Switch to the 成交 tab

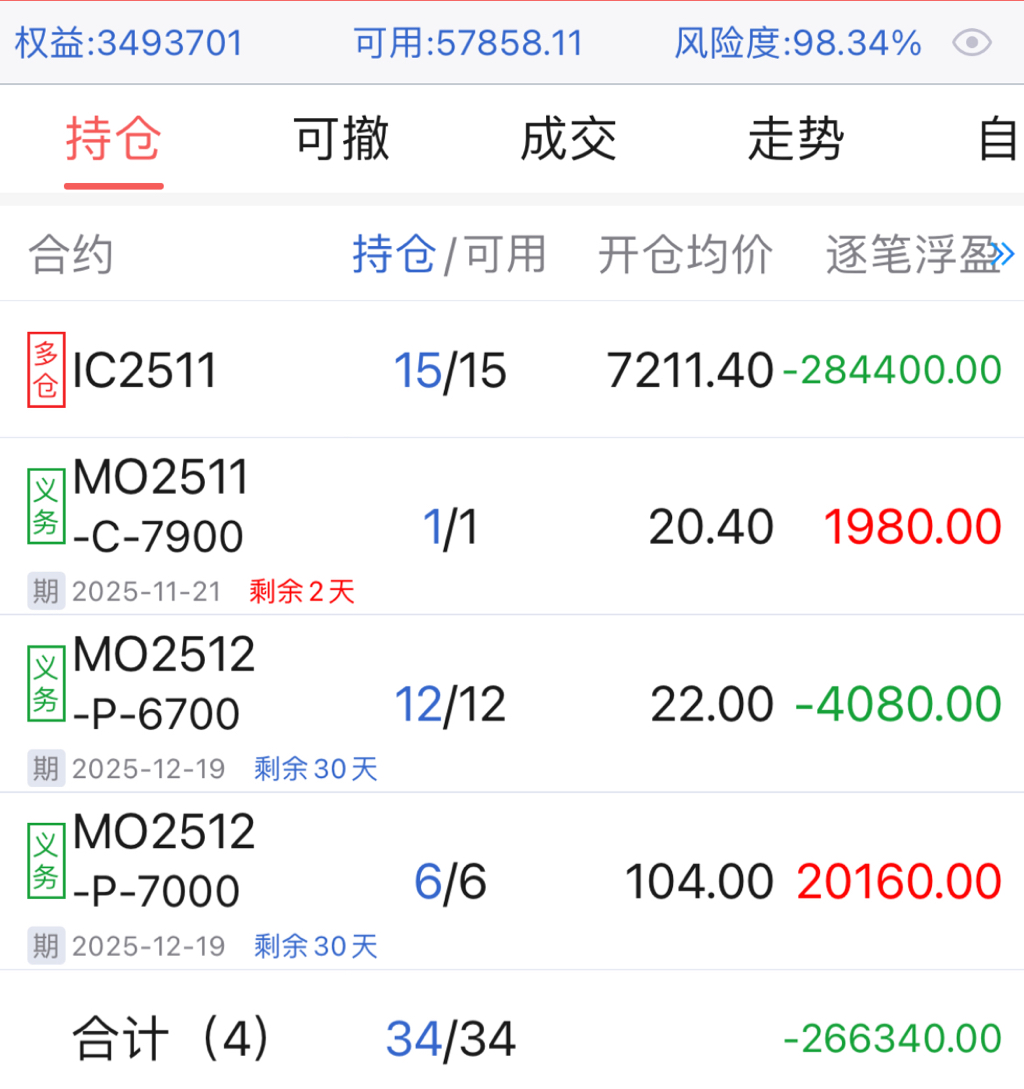[568, 140]
